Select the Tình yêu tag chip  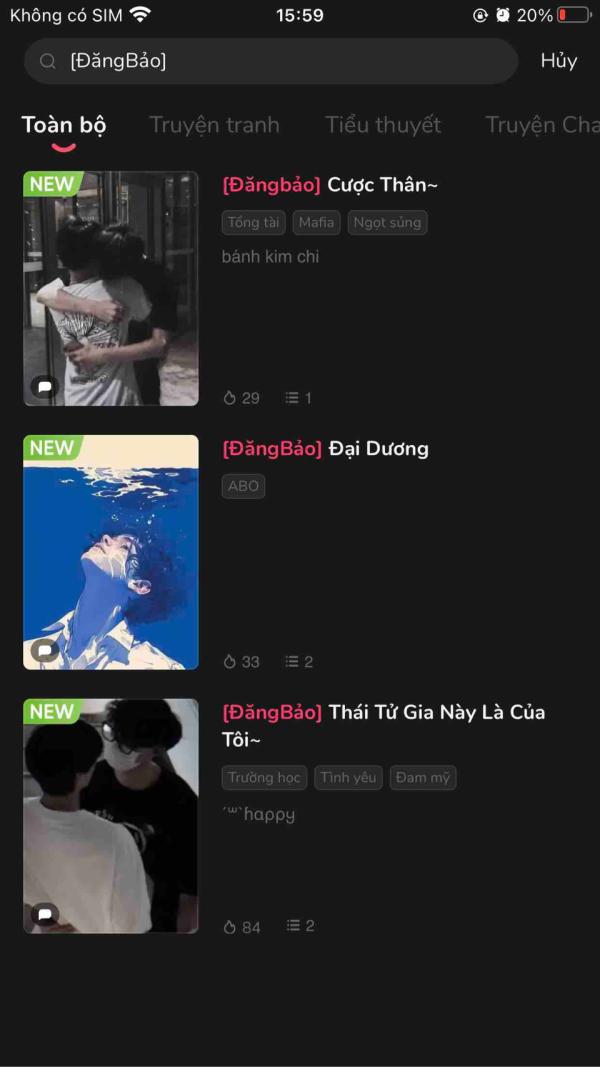tap(348, 778)
